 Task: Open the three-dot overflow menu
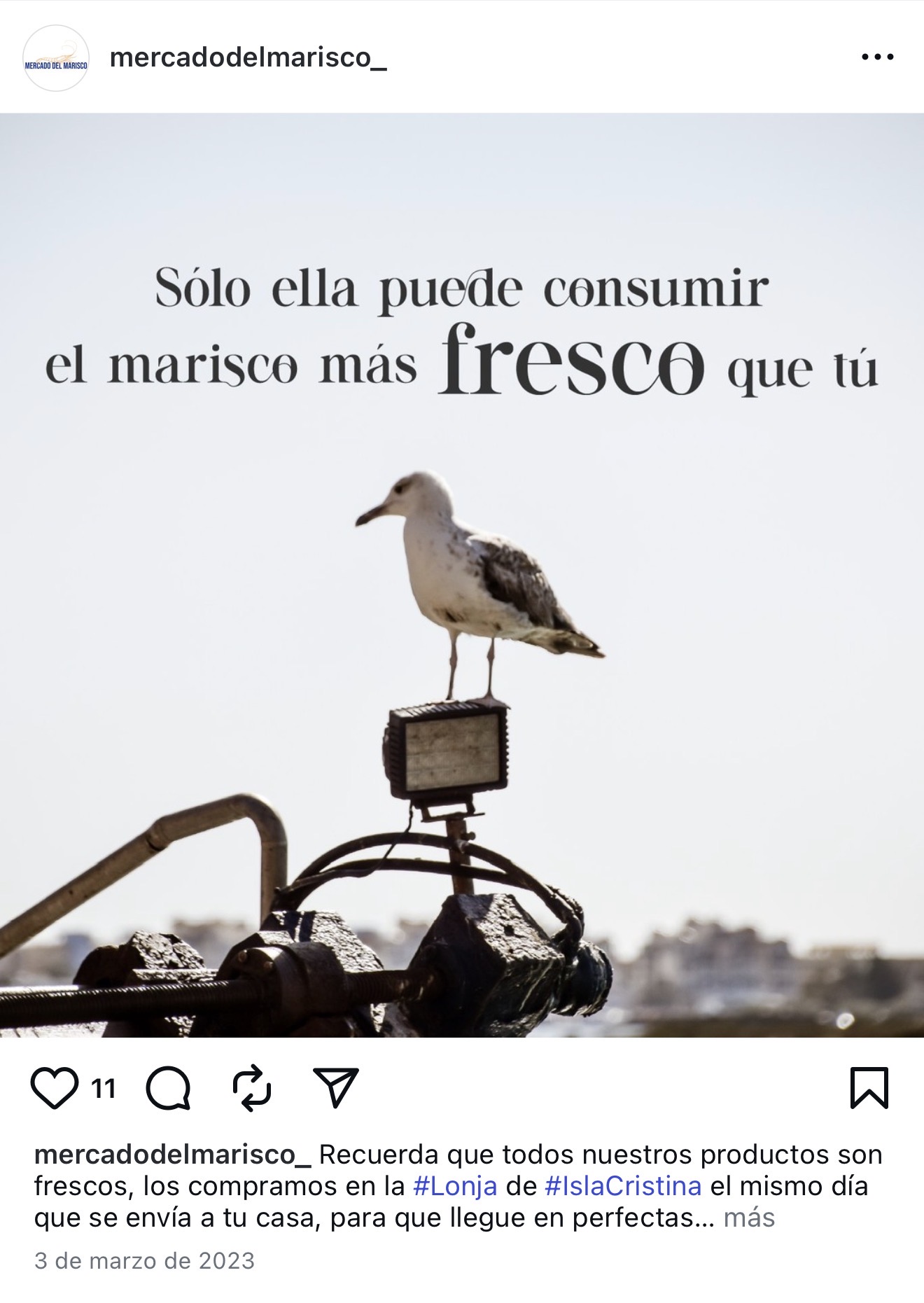coord(877,57)
